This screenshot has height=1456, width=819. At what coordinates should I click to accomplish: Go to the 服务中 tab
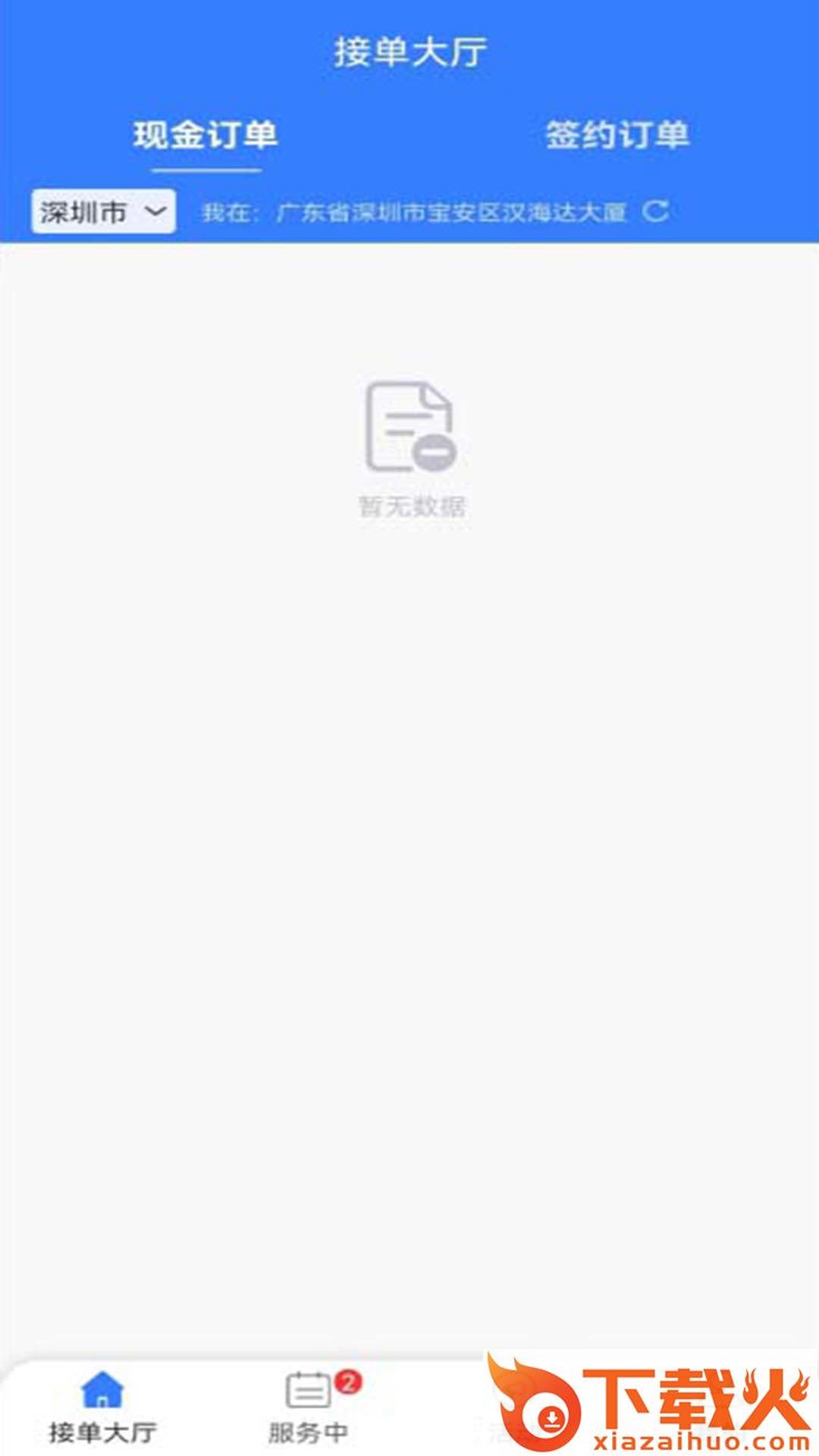pos(309,1407)
